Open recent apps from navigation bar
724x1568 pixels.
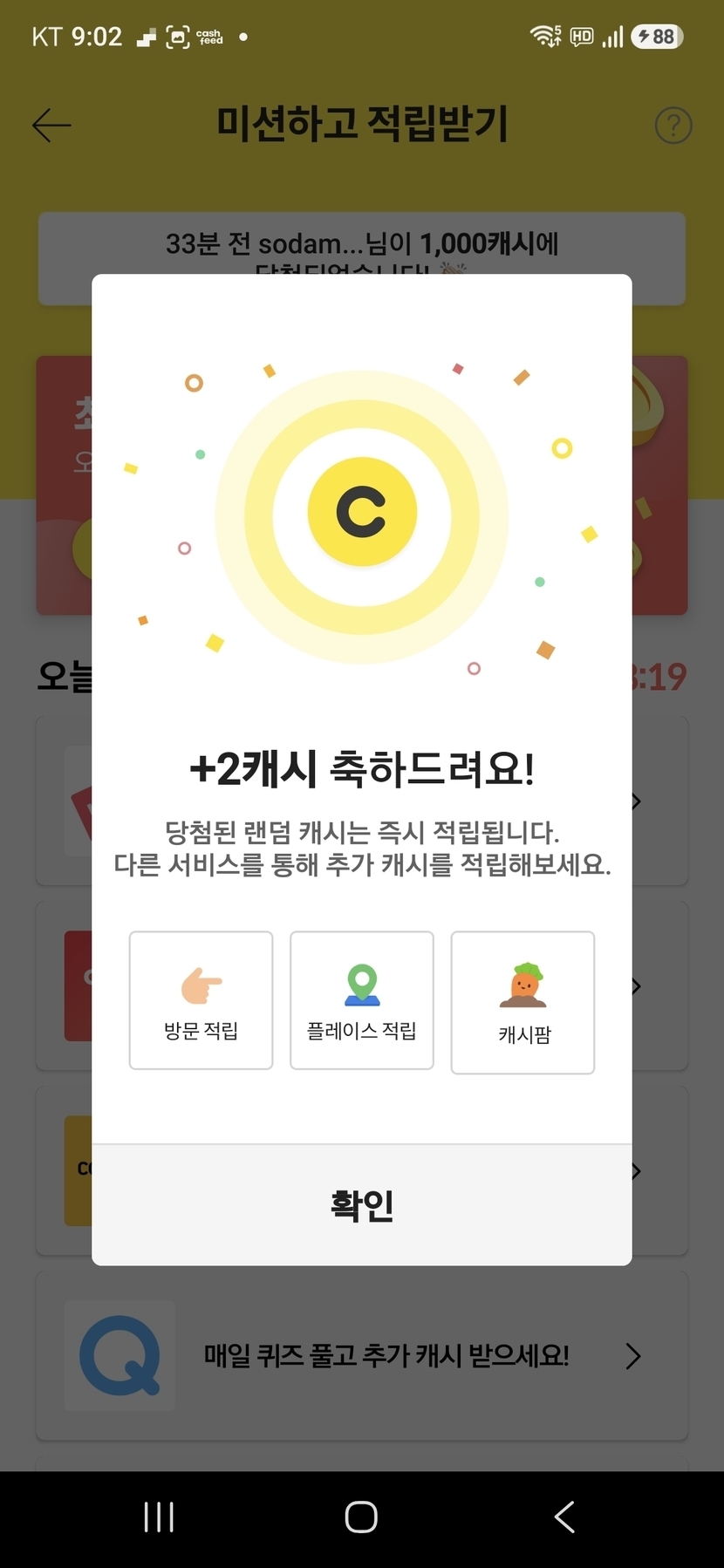pyautogui.click(x=159, y=1517)
